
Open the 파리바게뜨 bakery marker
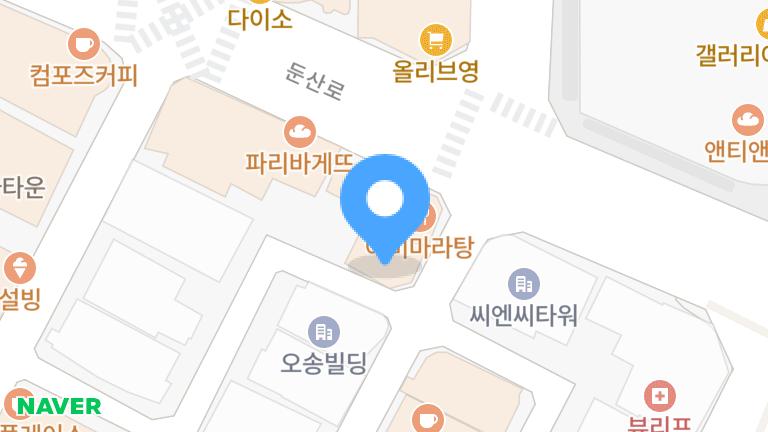pyautogui.click(x=299, y=130)
